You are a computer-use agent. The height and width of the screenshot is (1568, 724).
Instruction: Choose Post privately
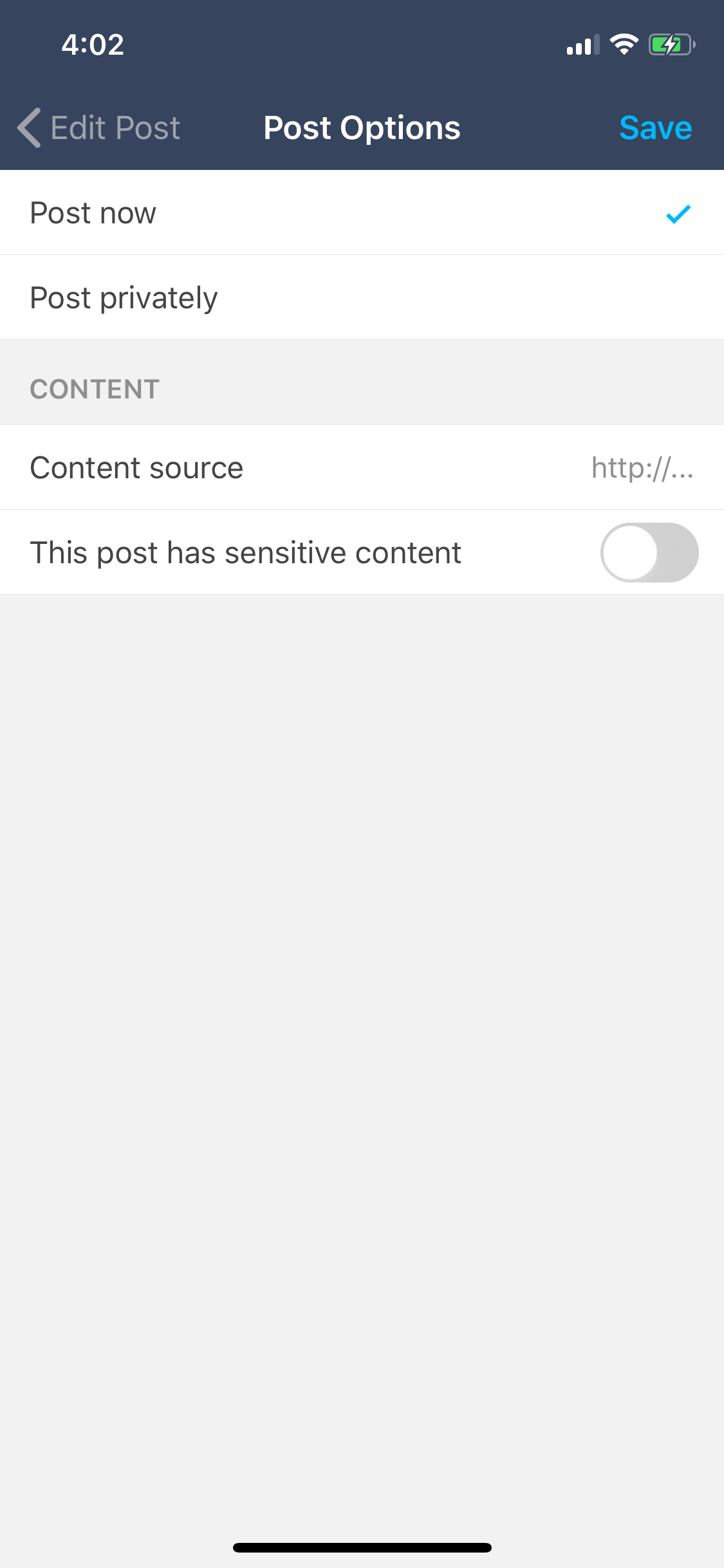(x=362, y=297)
